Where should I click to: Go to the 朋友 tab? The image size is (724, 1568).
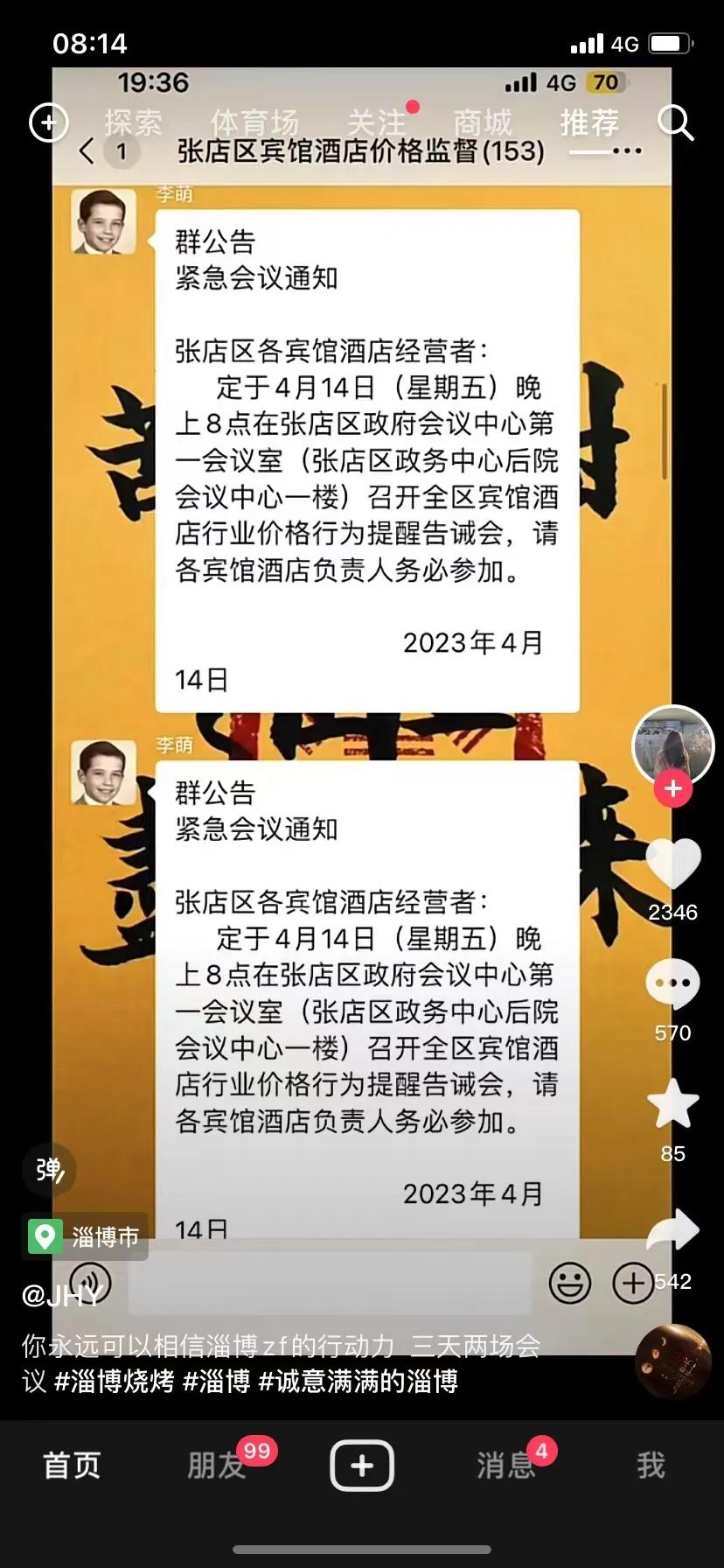216,1466
